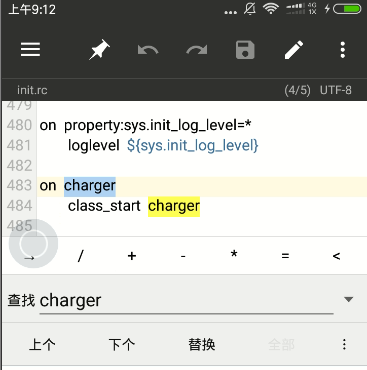
Task: Save the init.rc file
Action: tap(245, 50)
